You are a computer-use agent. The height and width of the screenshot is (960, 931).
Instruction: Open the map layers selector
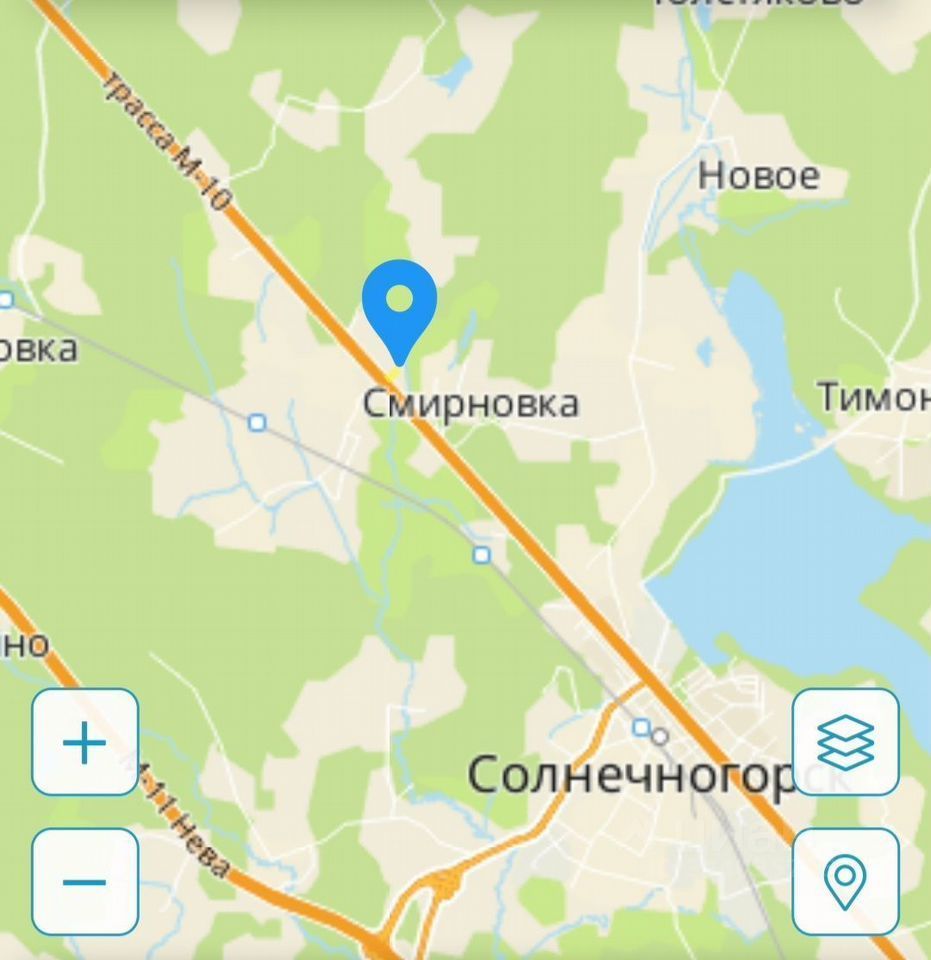[x=845, y=742]
